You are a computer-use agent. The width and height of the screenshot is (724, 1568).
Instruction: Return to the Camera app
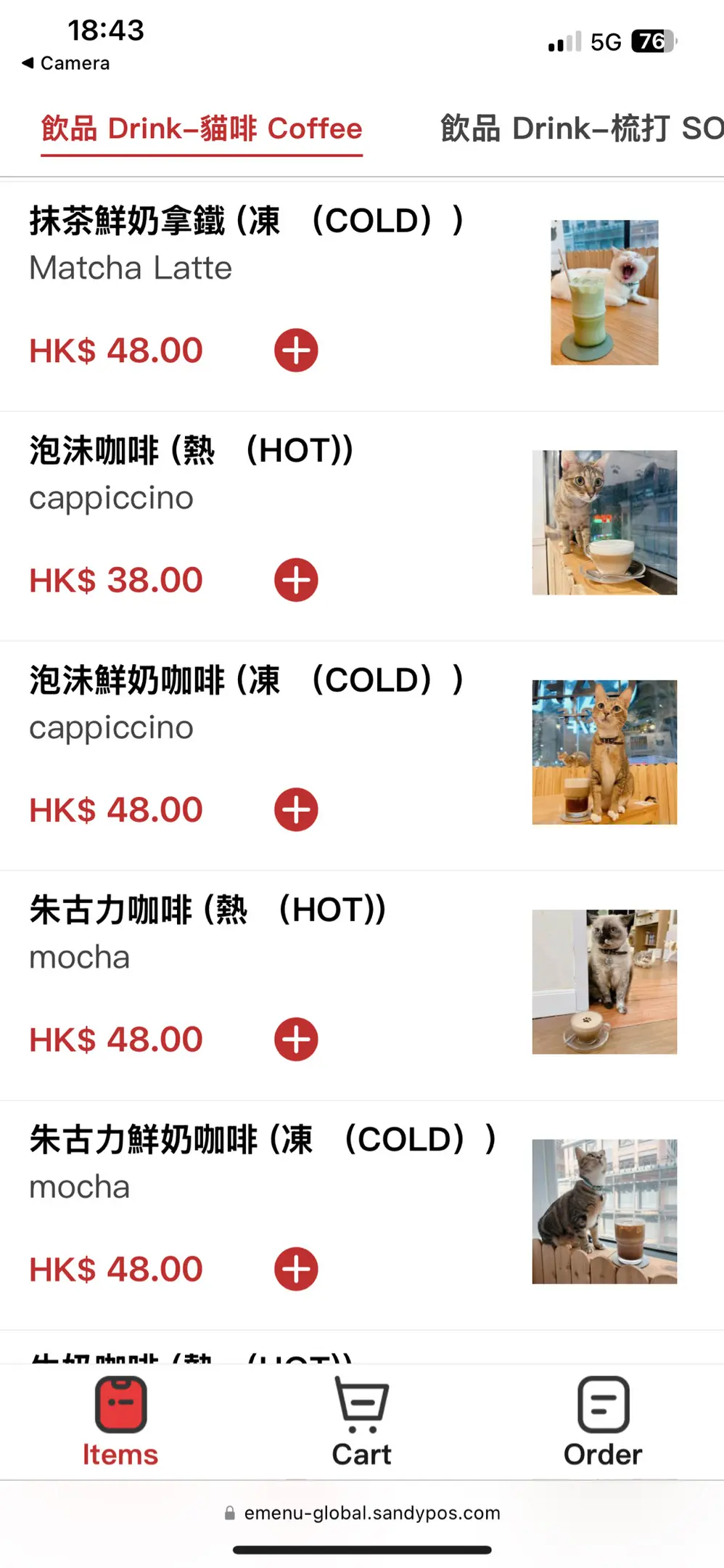[66, 63]
